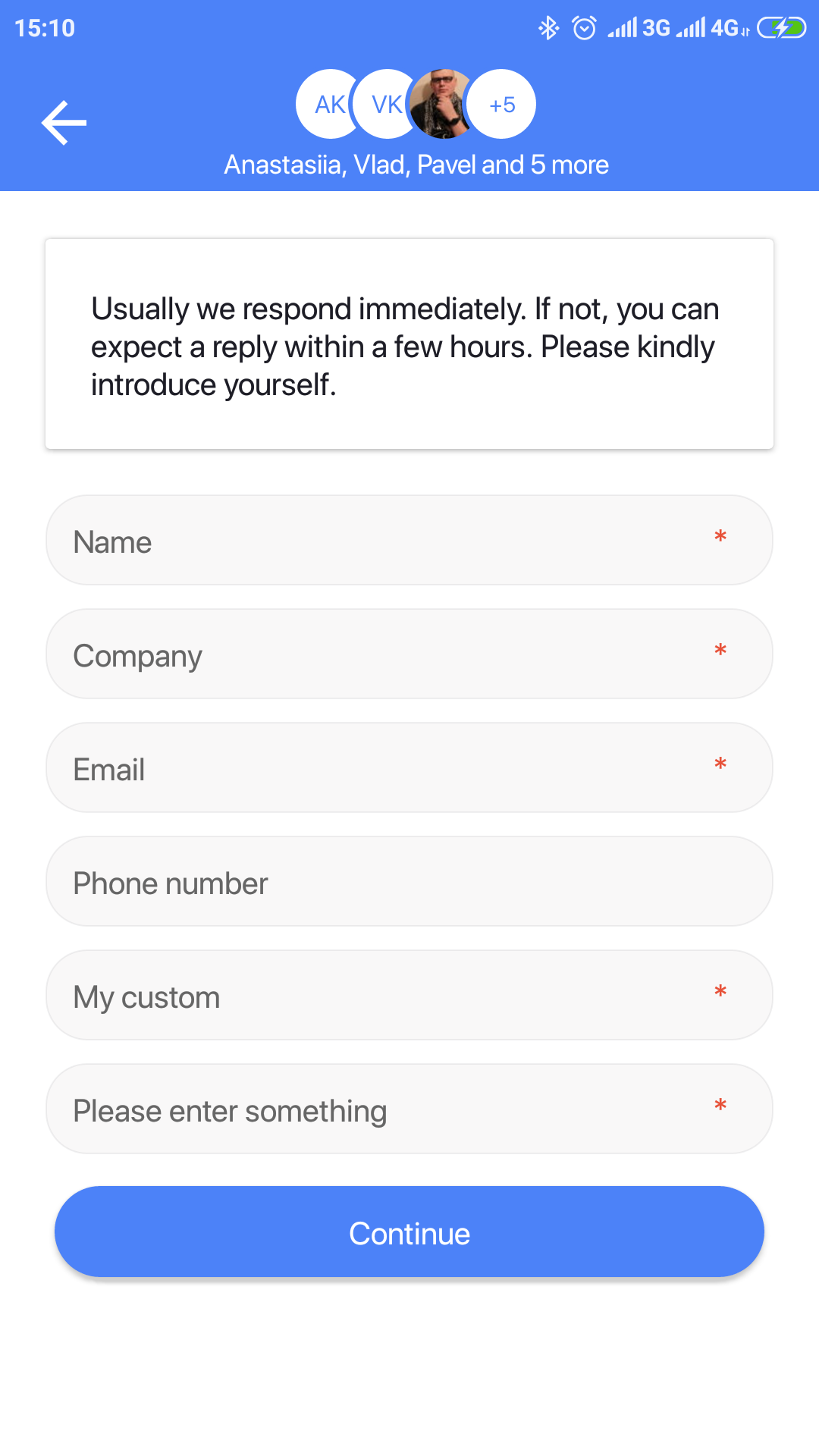Tap the My custom field
The height and width of the screenshot is (1456, 819).
pos(409,995)
